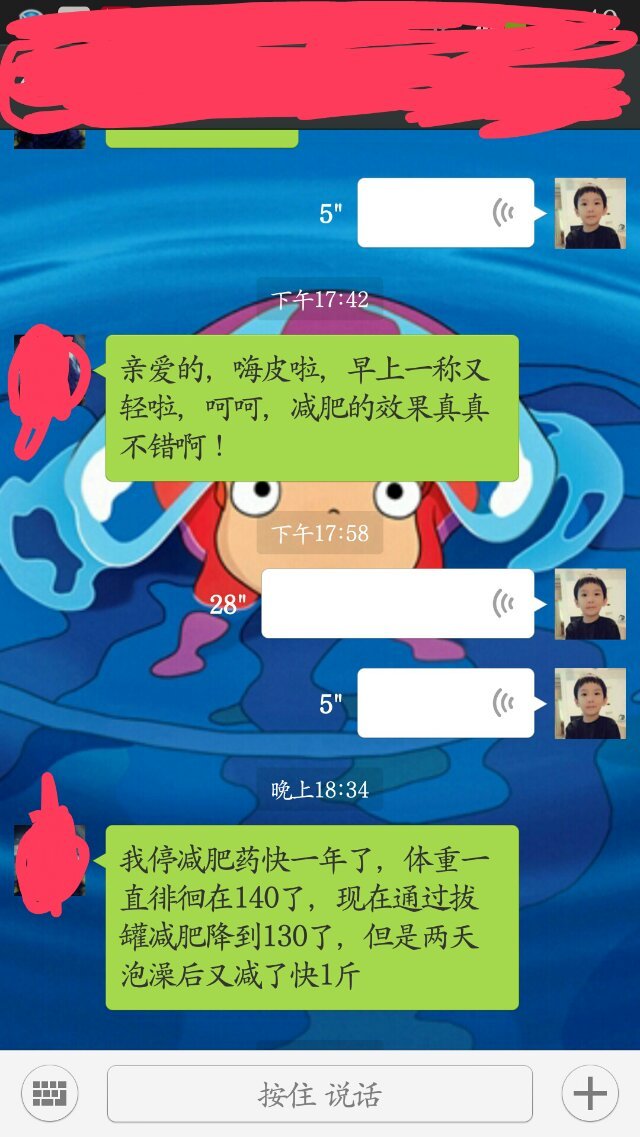This screenshot has height=1137, width=640.
Task: Tap the 按住 说话 hold-to-talk button
Action: pyautogui.click(x=319, y=1093)
